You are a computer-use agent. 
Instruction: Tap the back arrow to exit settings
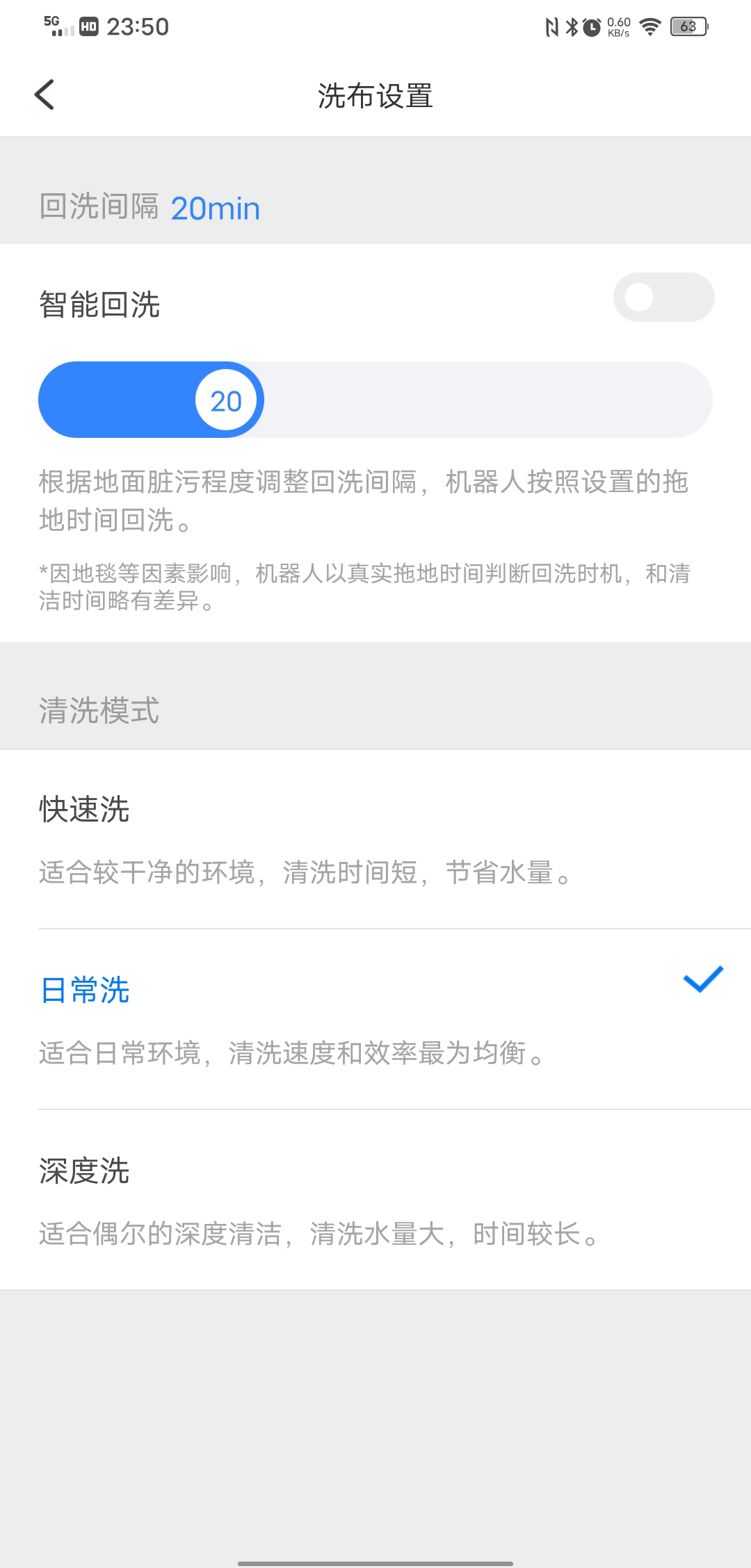pyautogui.click(x=45, y=95)
